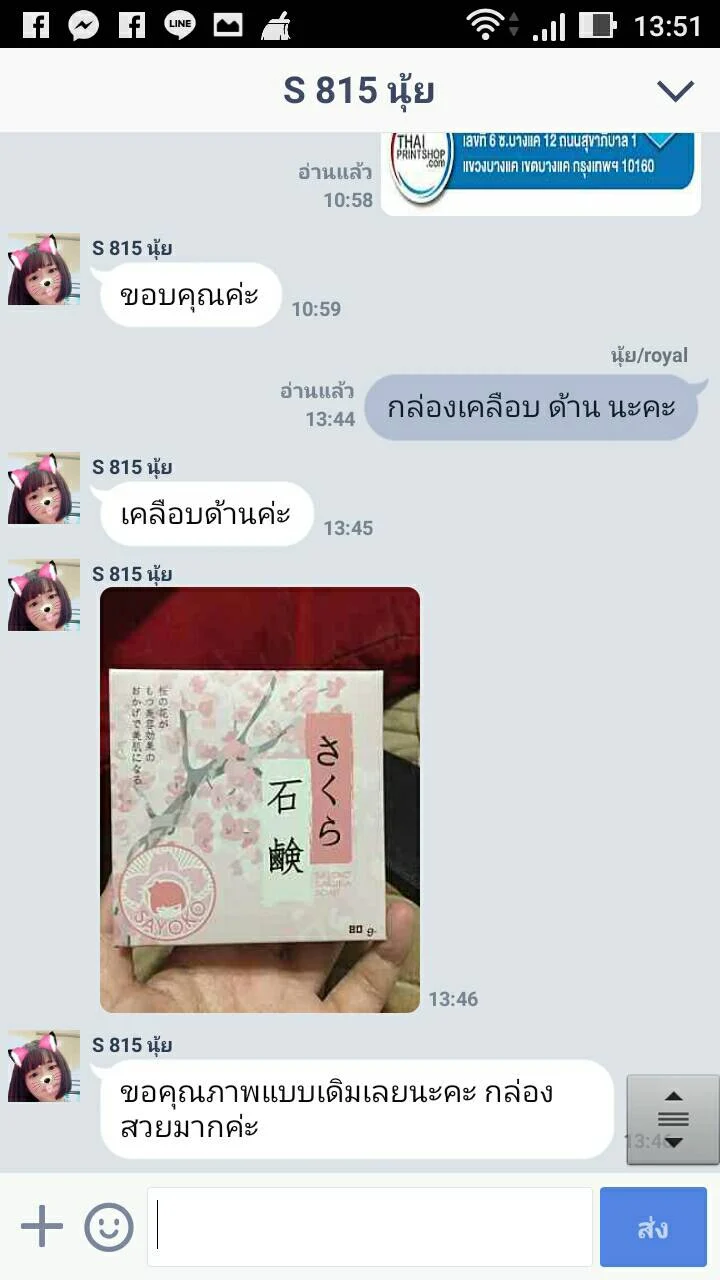Hit the blue ส่ง send button
Screen dimensions: 720x1280
tap(653, 1227)
